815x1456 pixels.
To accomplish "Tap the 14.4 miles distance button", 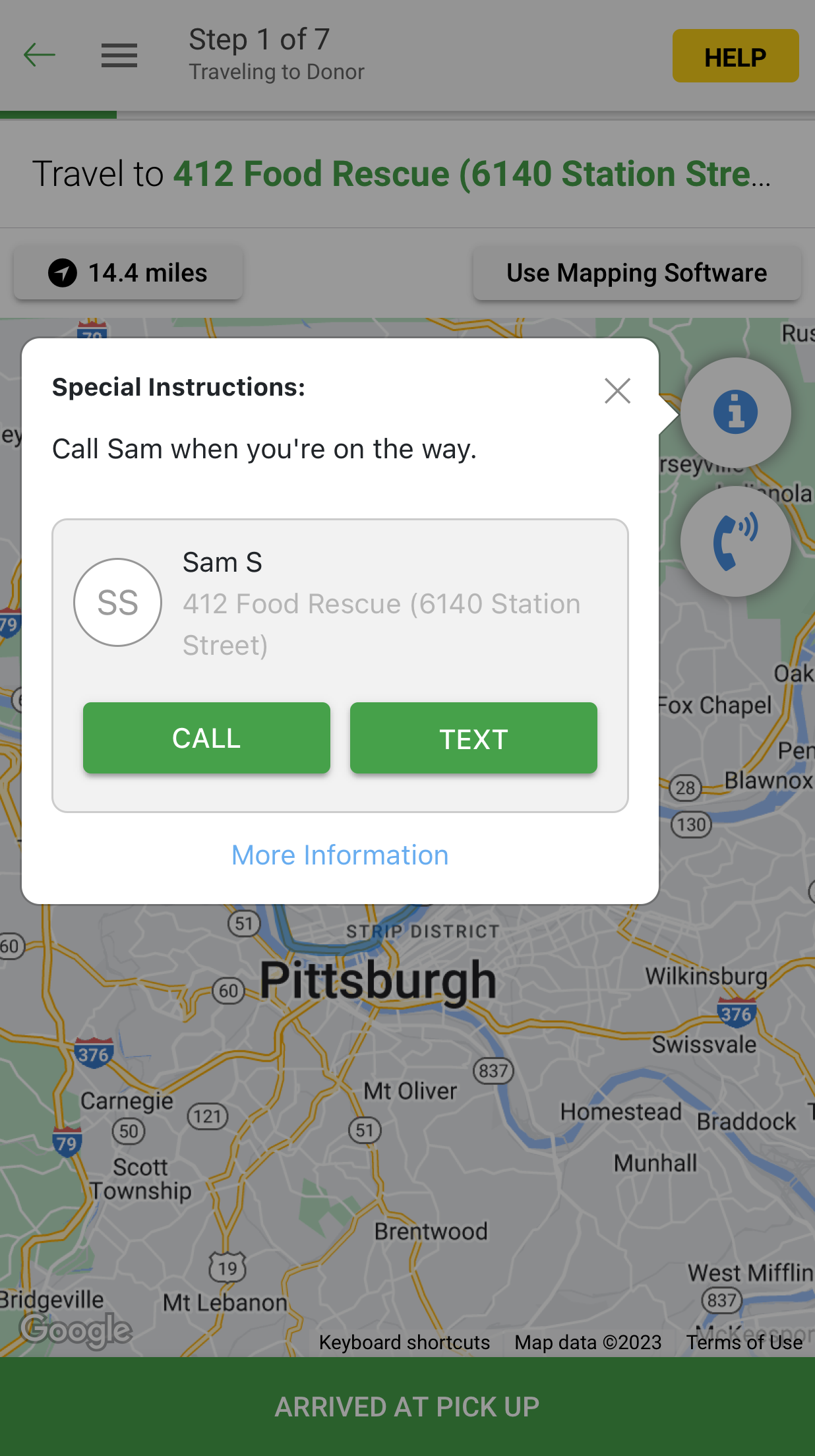I will click(129, 273).
